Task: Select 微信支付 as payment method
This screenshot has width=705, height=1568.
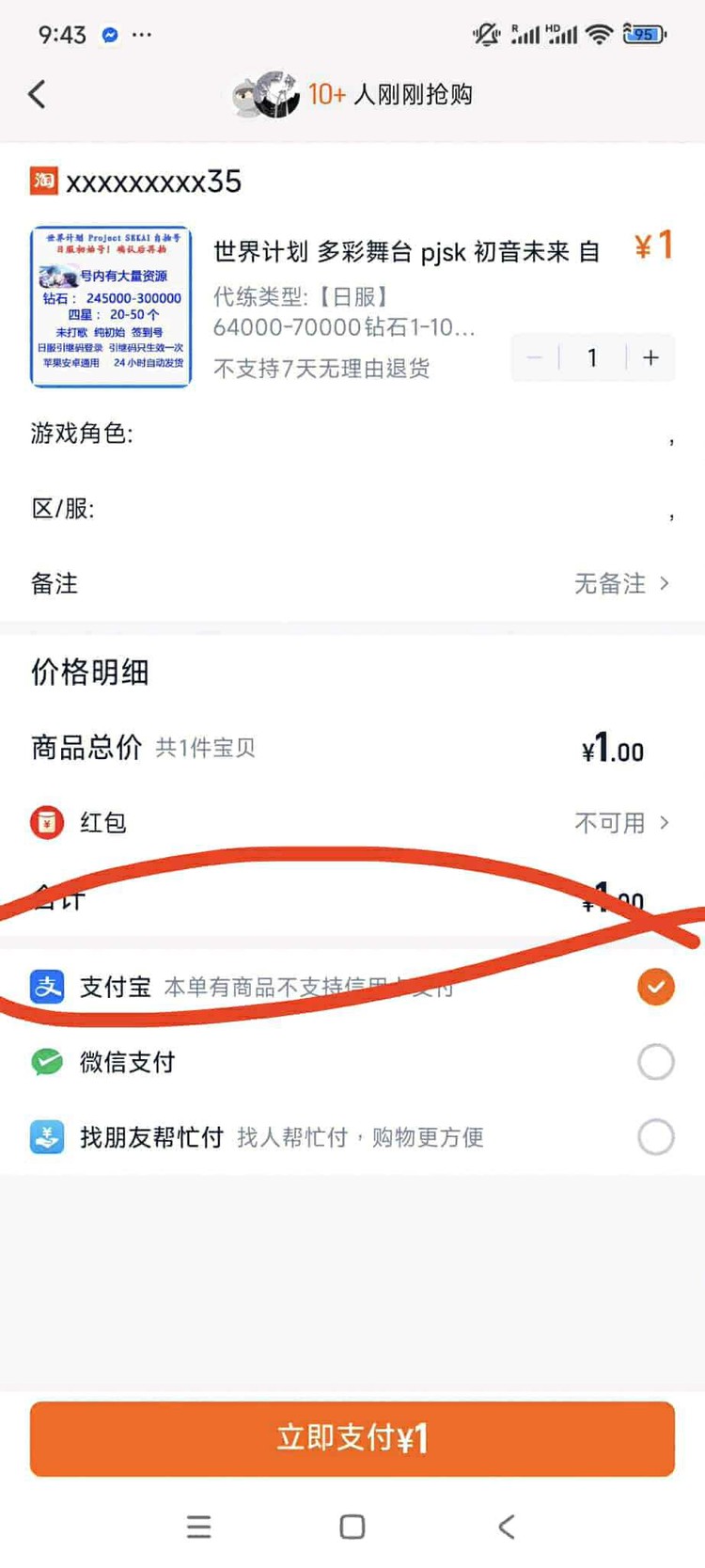Action: click(655, 1062)
